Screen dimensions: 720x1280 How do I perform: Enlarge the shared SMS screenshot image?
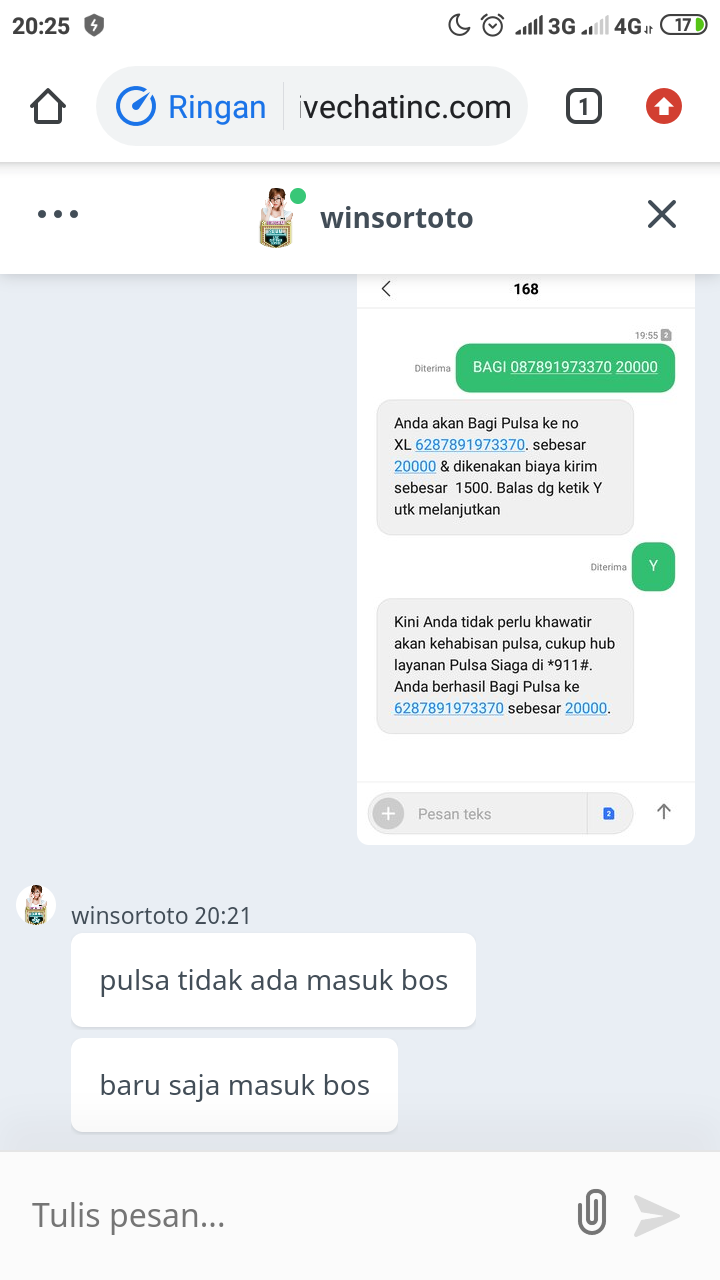(526, 560)
